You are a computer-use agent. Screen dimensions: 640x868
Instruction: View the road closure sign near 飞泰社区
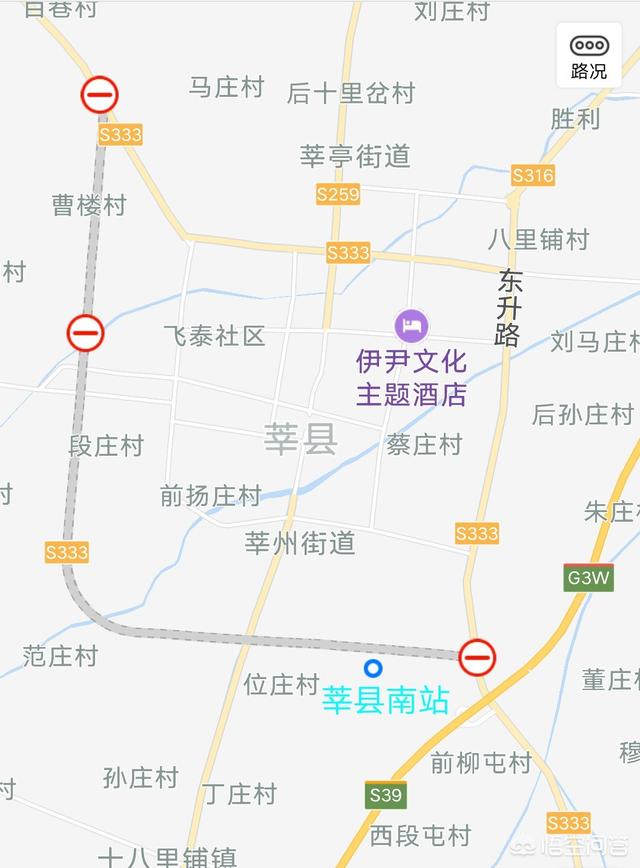click(86, 332)
